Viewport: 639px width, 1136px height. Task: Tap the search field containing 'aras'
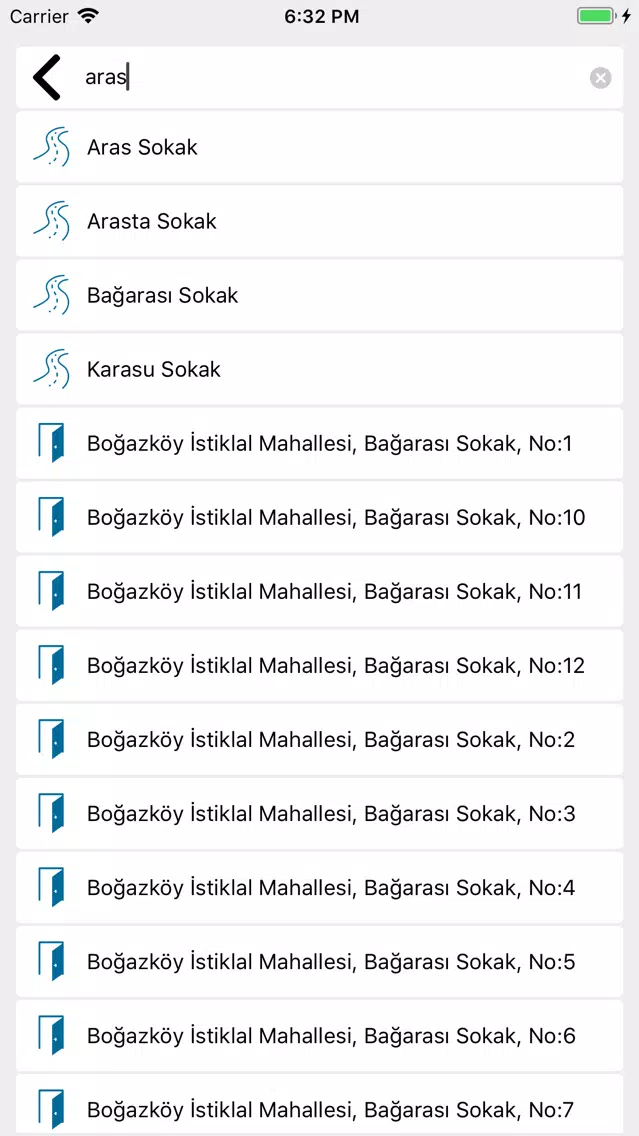point(333,78)
